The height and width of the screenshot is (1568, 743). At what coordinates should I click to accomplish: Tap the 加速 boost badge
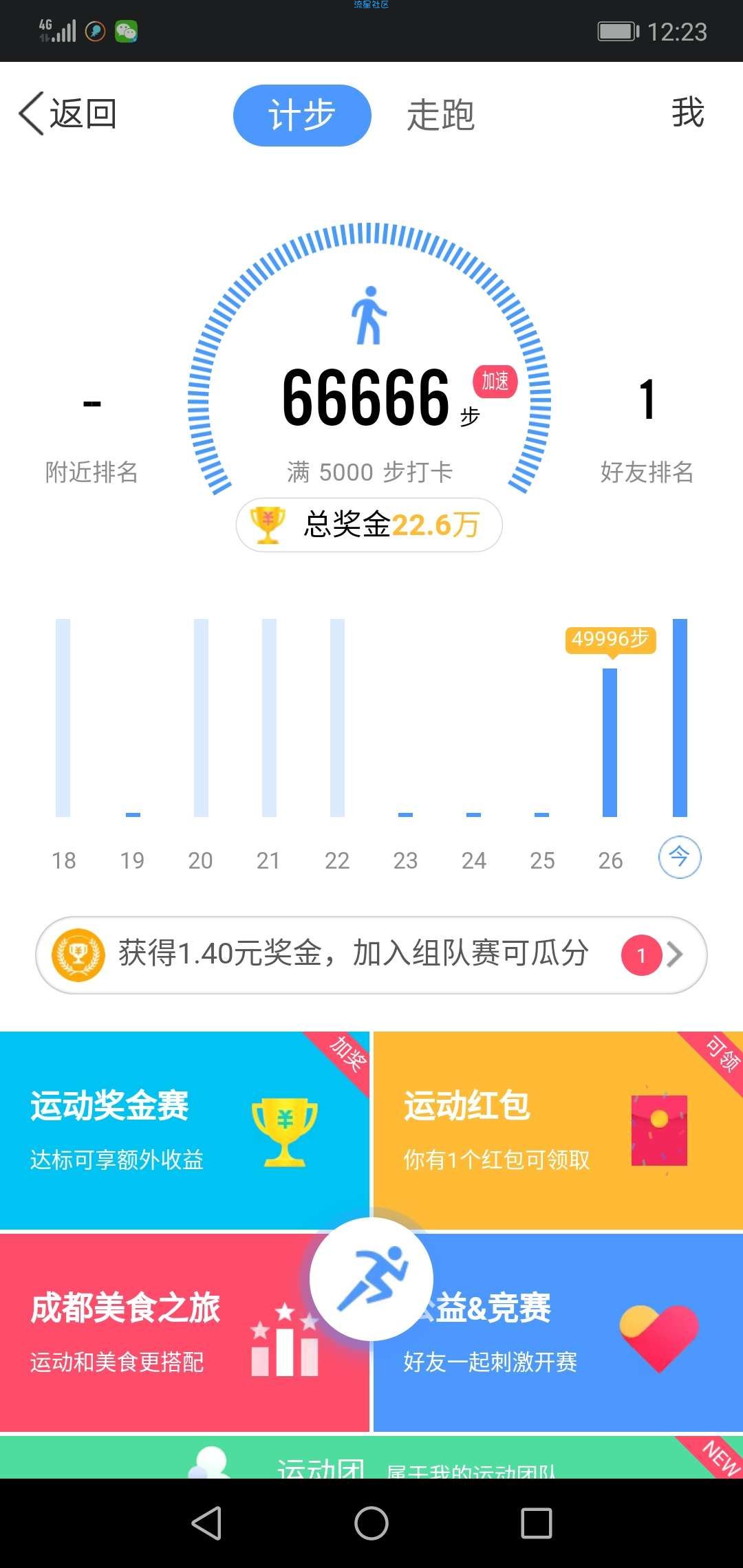coord(495,381)
